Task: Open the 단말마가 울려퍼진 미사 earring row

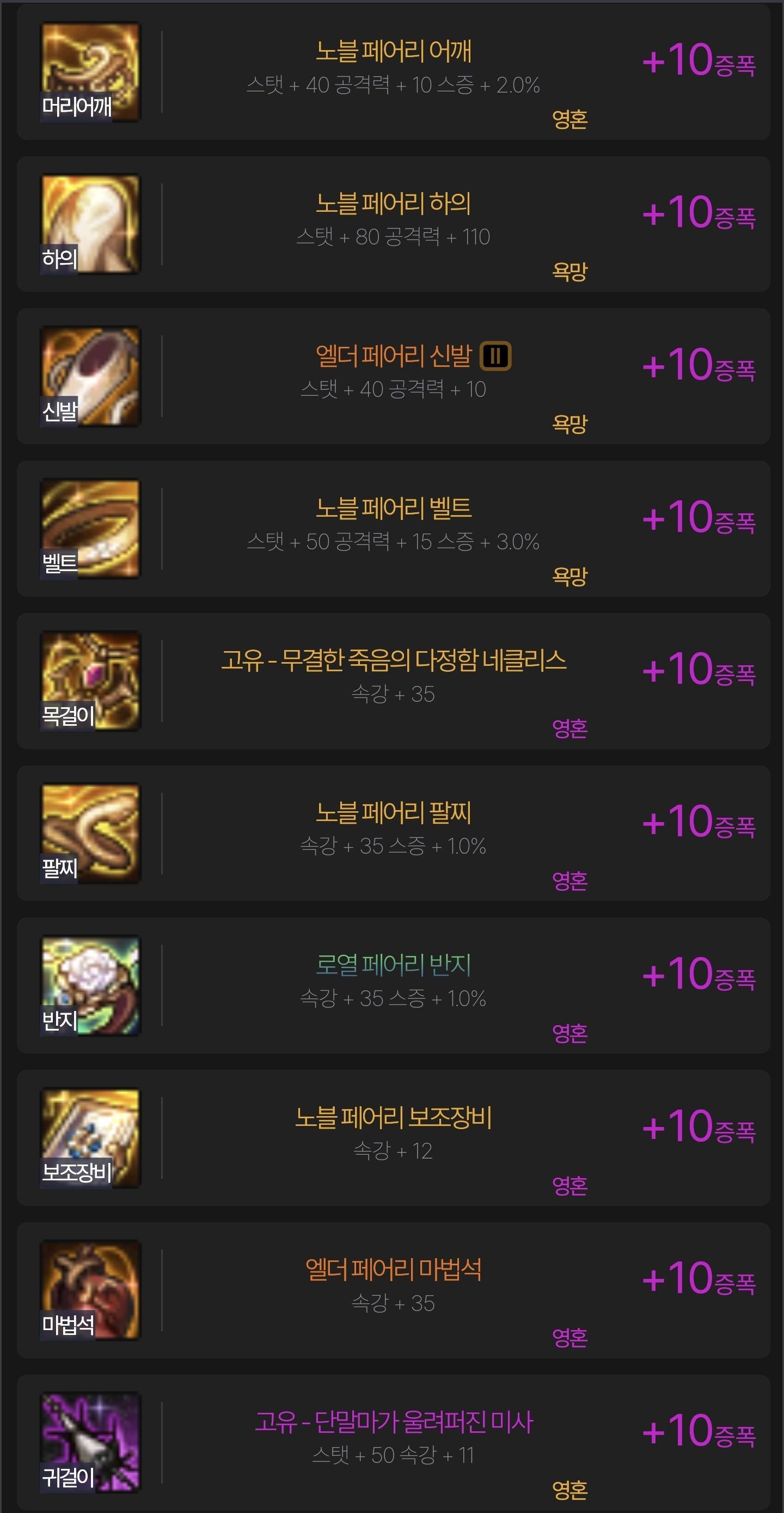Action: (x=394, y=1442)
